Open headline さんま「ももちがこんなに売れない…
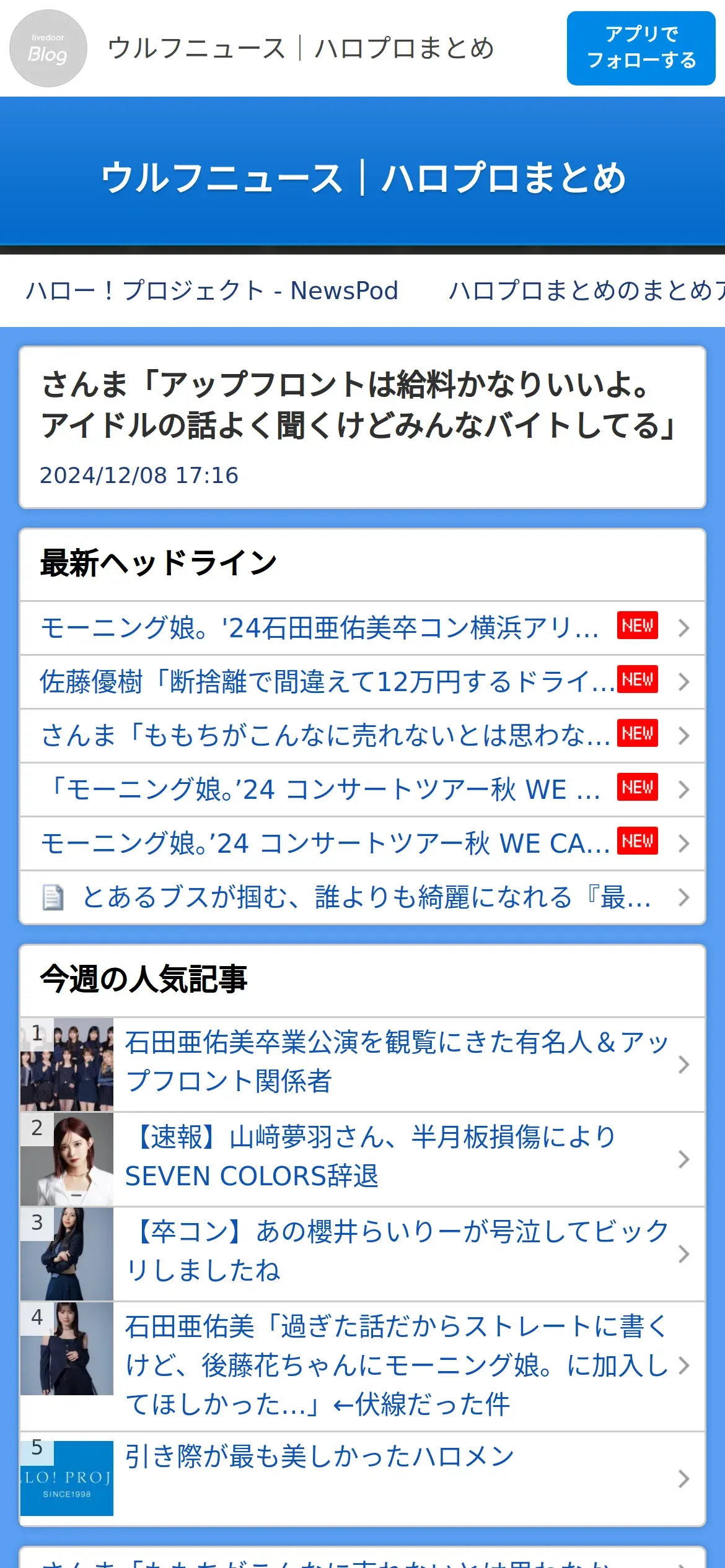 coord(362,736)
